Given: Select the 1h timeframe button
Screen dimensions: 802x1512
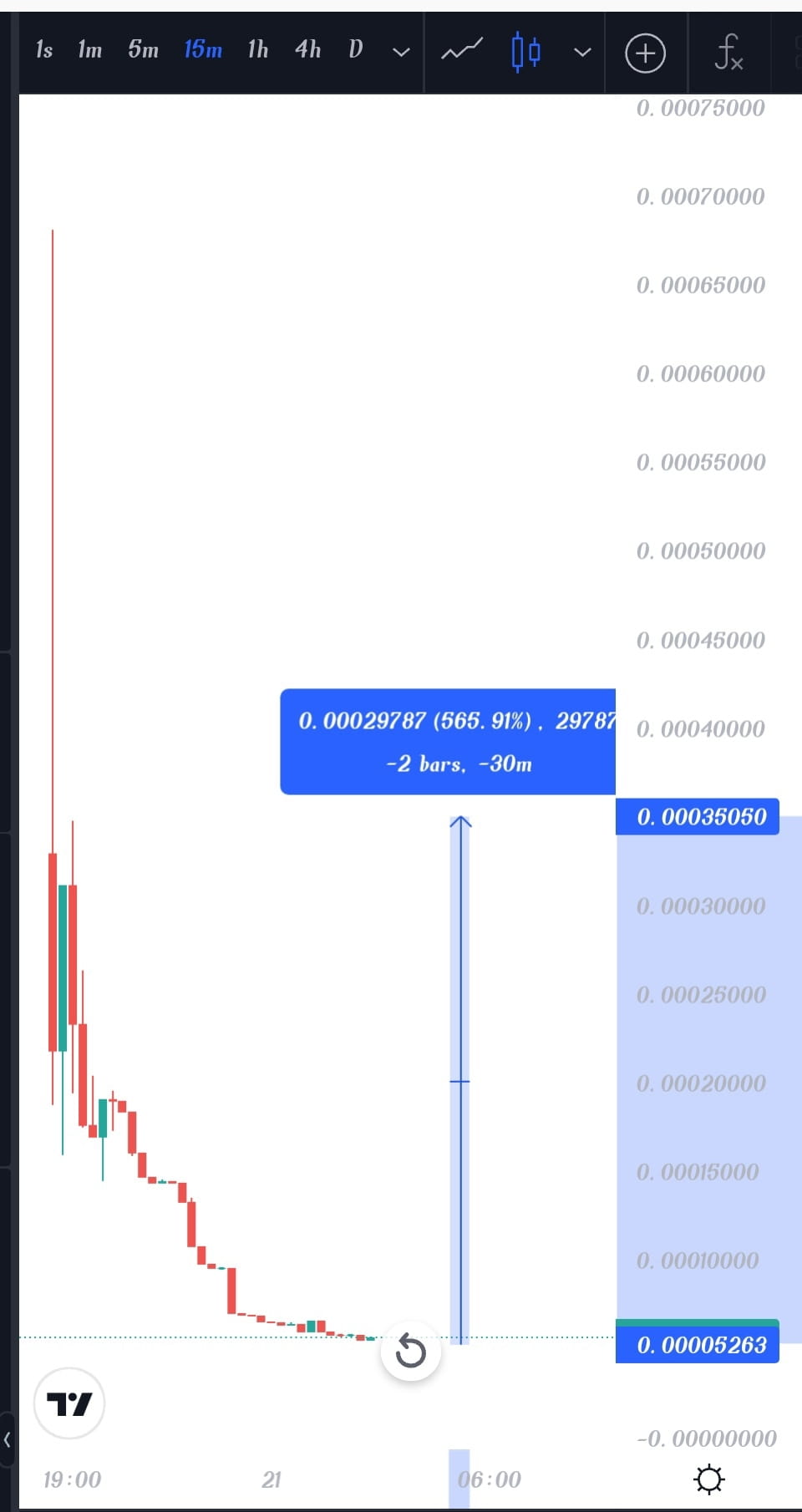Looking at the screenshot, I should 256,51.
